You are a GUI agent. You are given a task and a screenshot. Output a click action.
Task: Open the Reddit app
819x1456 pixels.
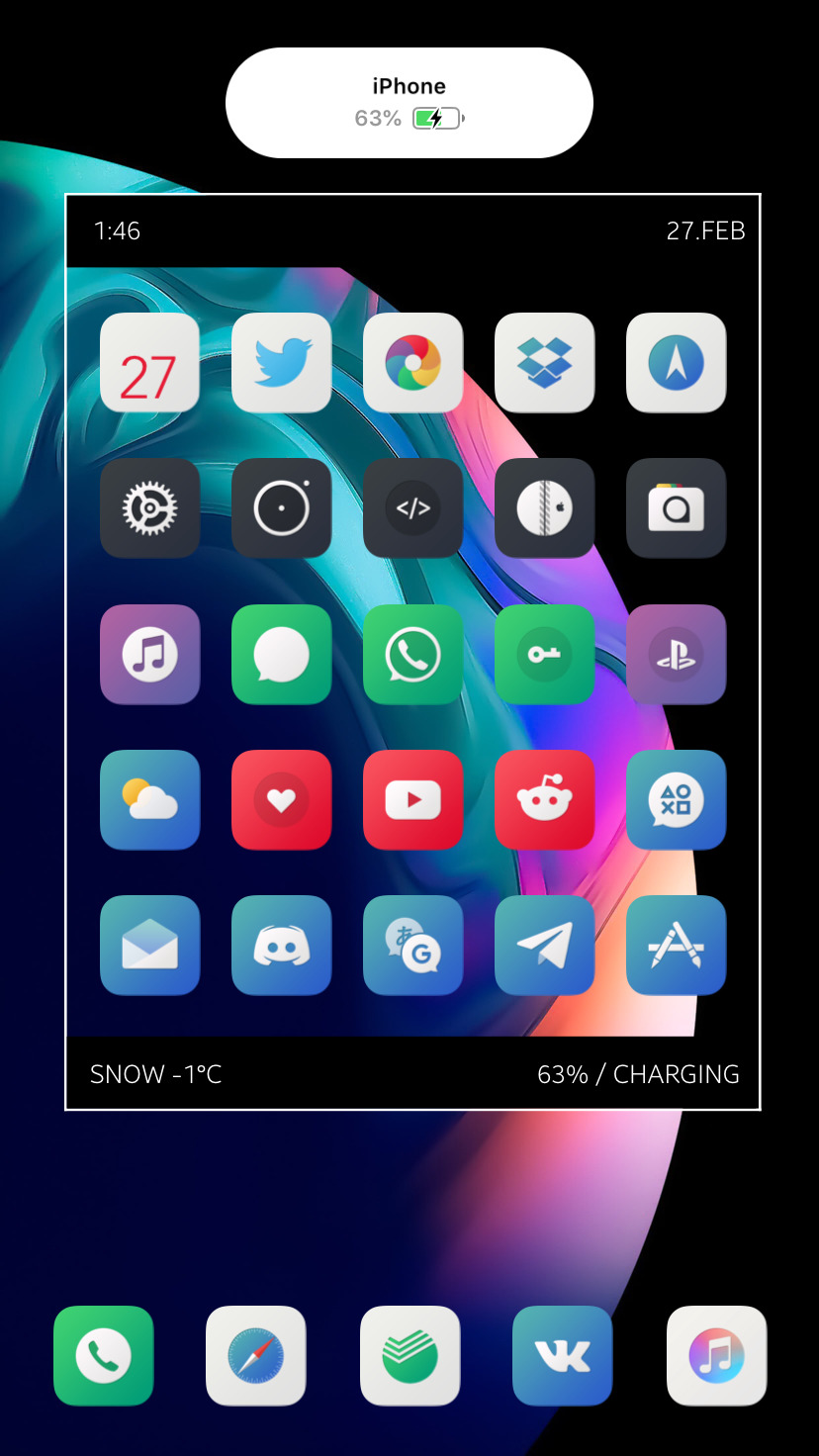(544, 799)
